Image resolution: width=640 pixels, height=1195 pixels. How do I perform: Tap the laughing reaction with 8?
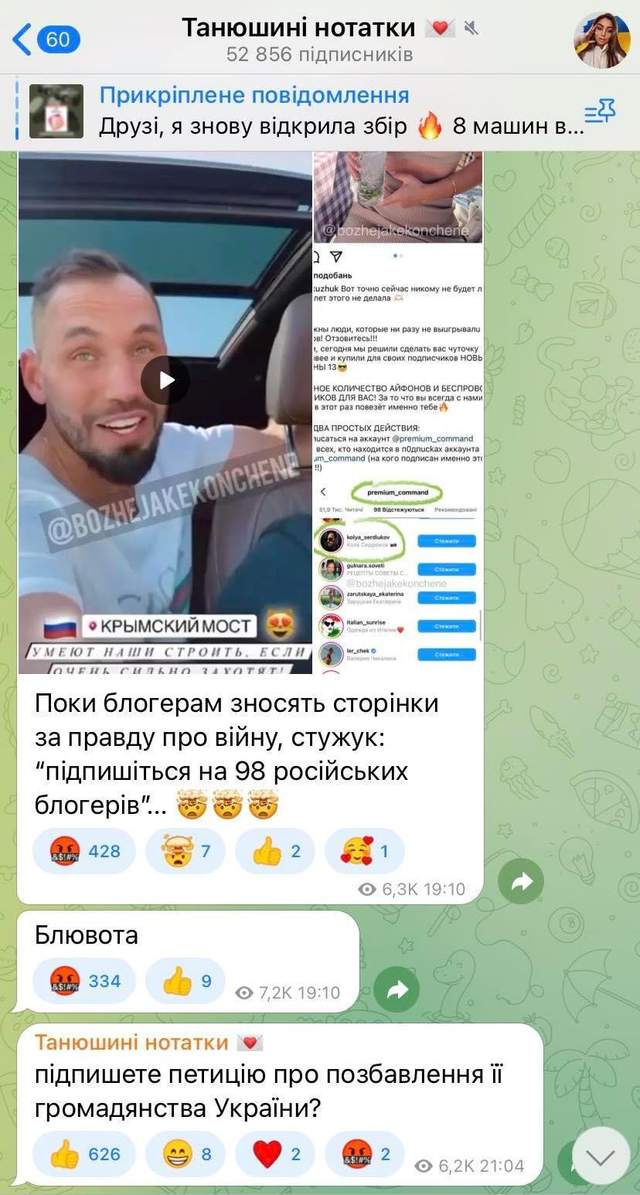coord(184,1155)
